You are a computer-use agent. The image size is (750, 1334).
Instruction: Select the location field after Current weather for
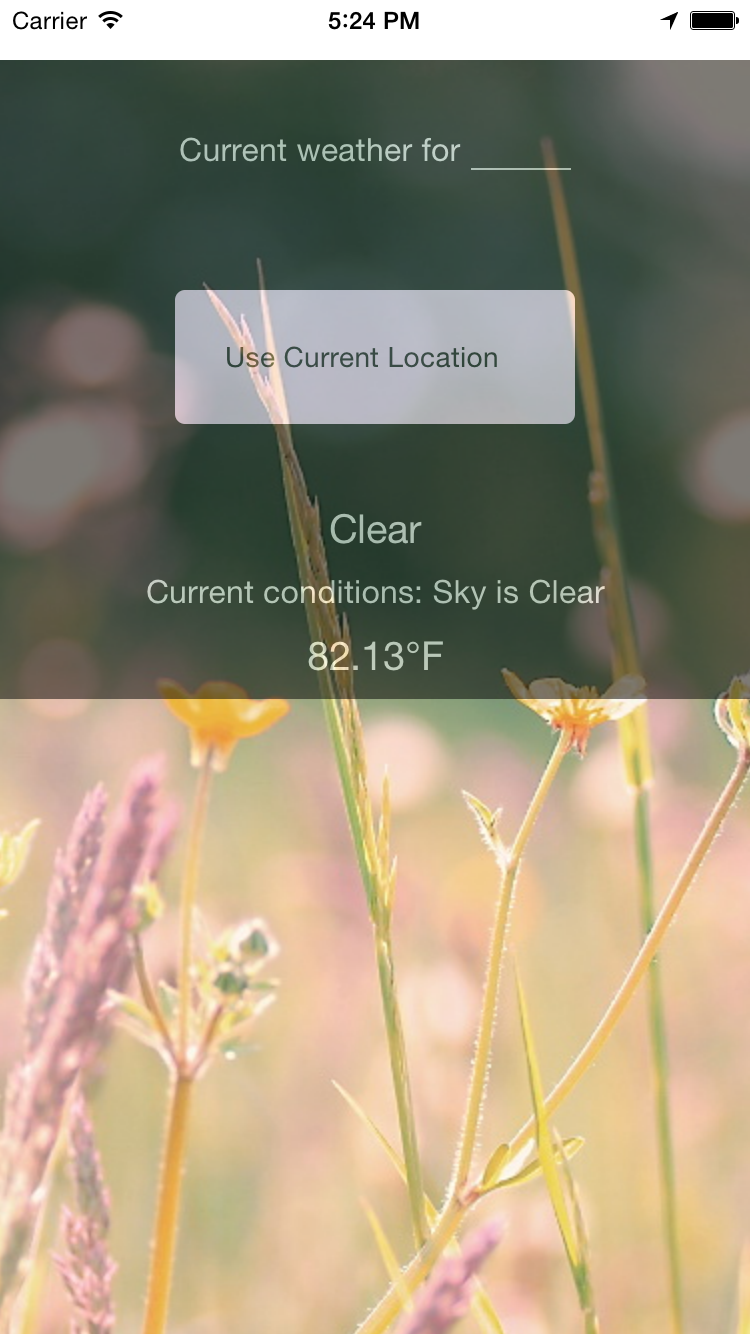click(x=520, y=152)
